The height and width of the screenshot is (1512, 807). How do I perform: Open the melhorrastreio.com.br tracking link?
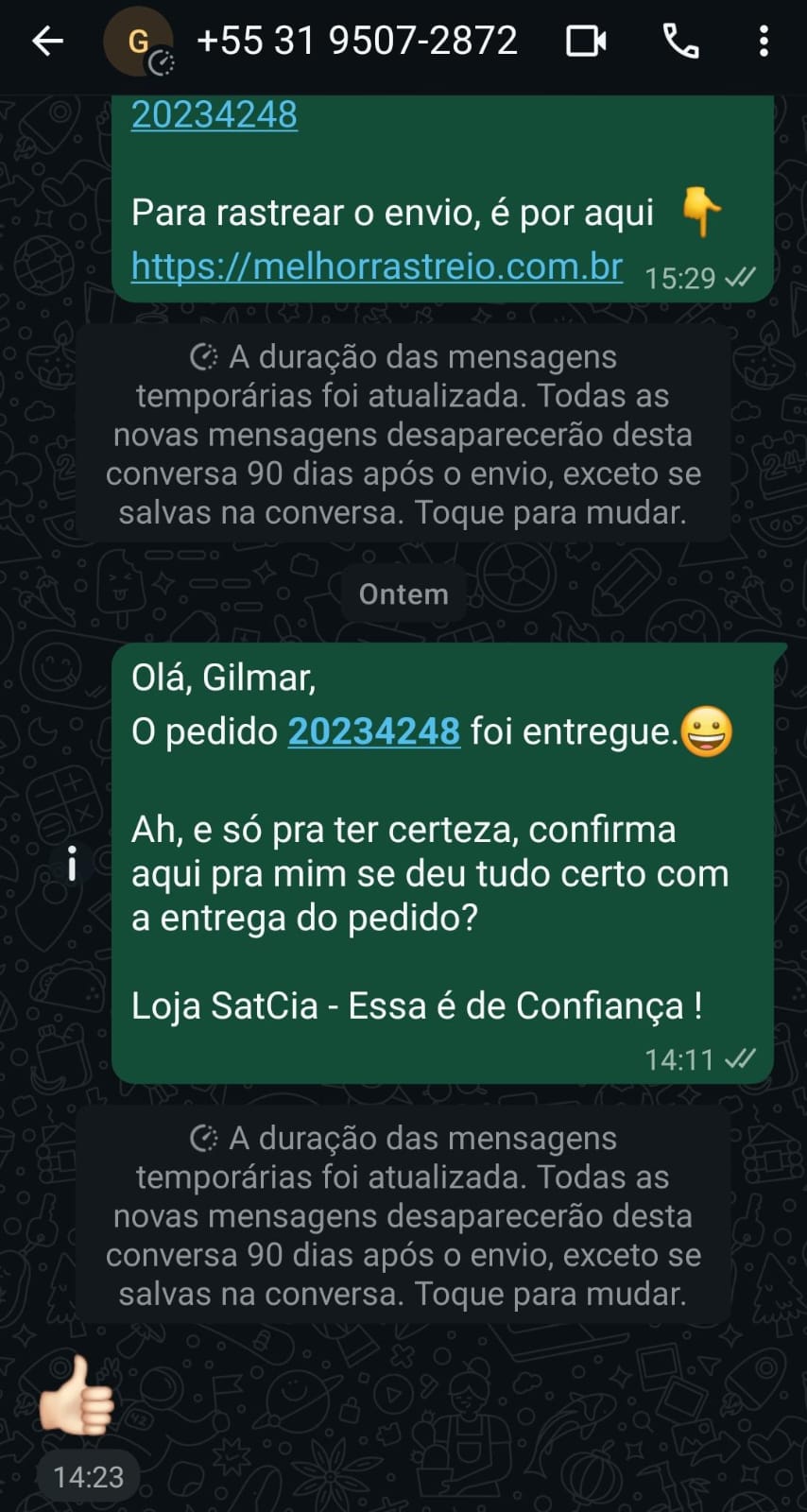pos(377,266)
